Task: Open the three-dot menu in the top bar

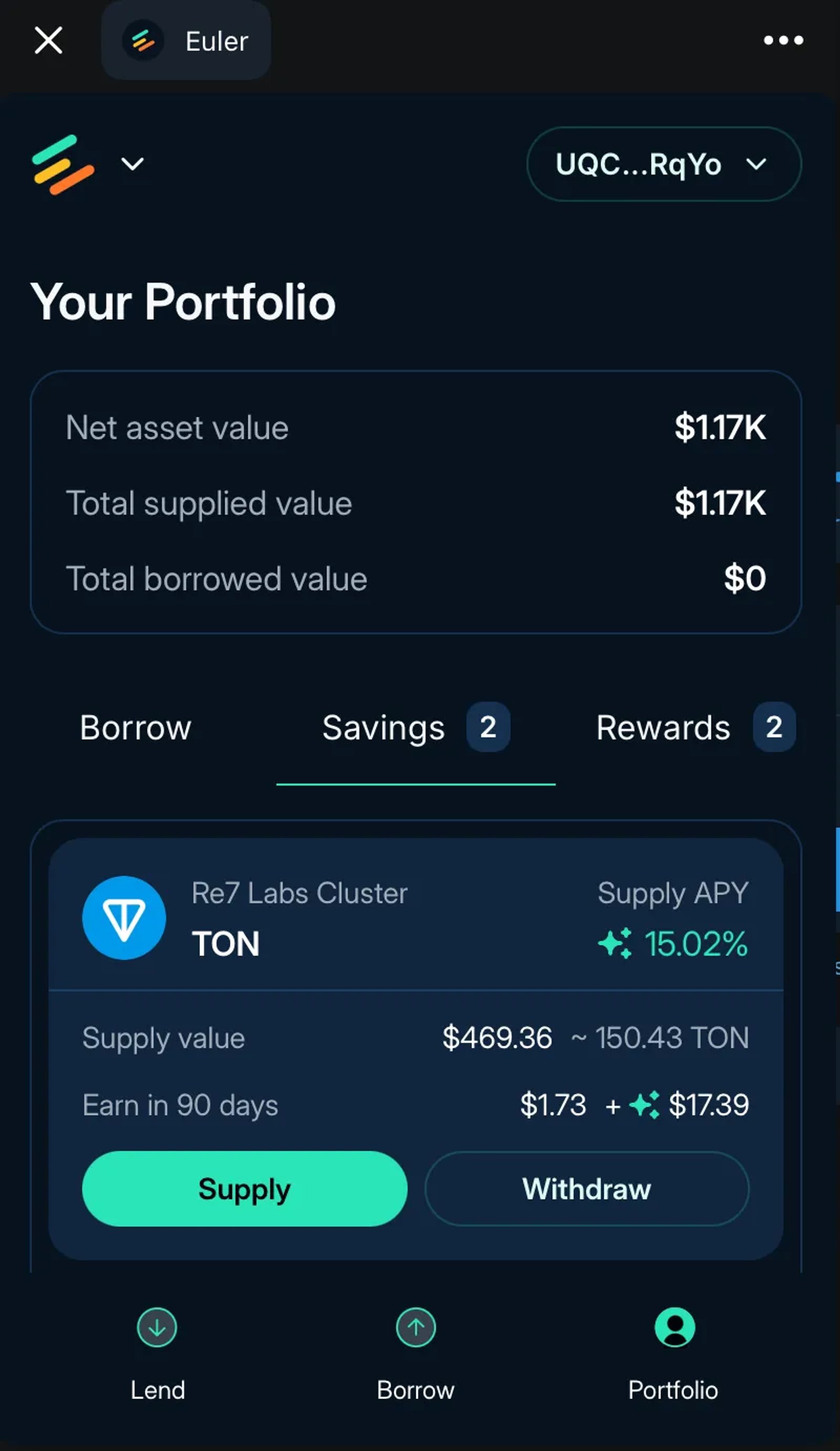Action: click(785, 41)
